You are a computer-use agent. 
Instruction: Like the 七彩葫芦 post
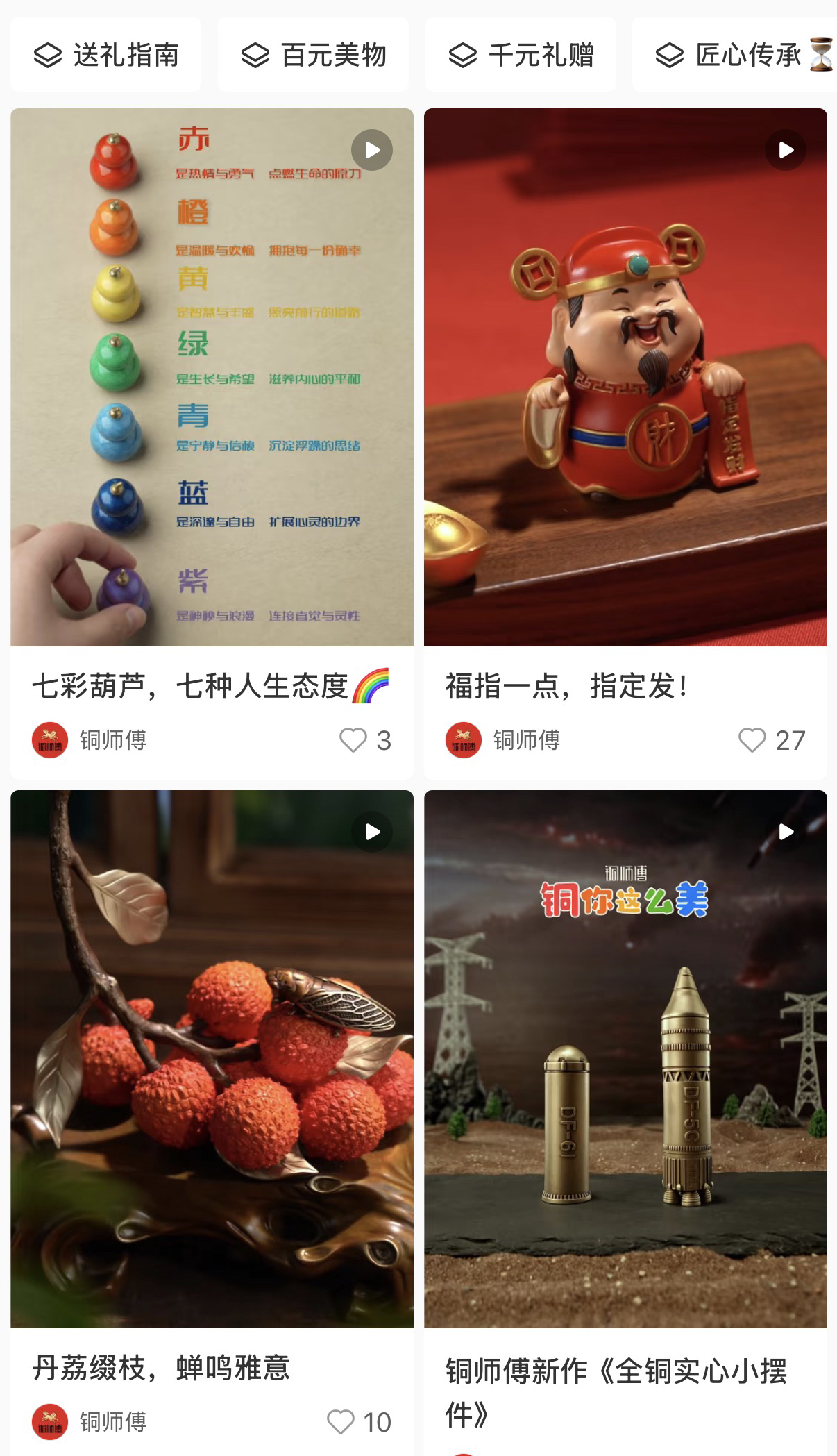[353, 740]
